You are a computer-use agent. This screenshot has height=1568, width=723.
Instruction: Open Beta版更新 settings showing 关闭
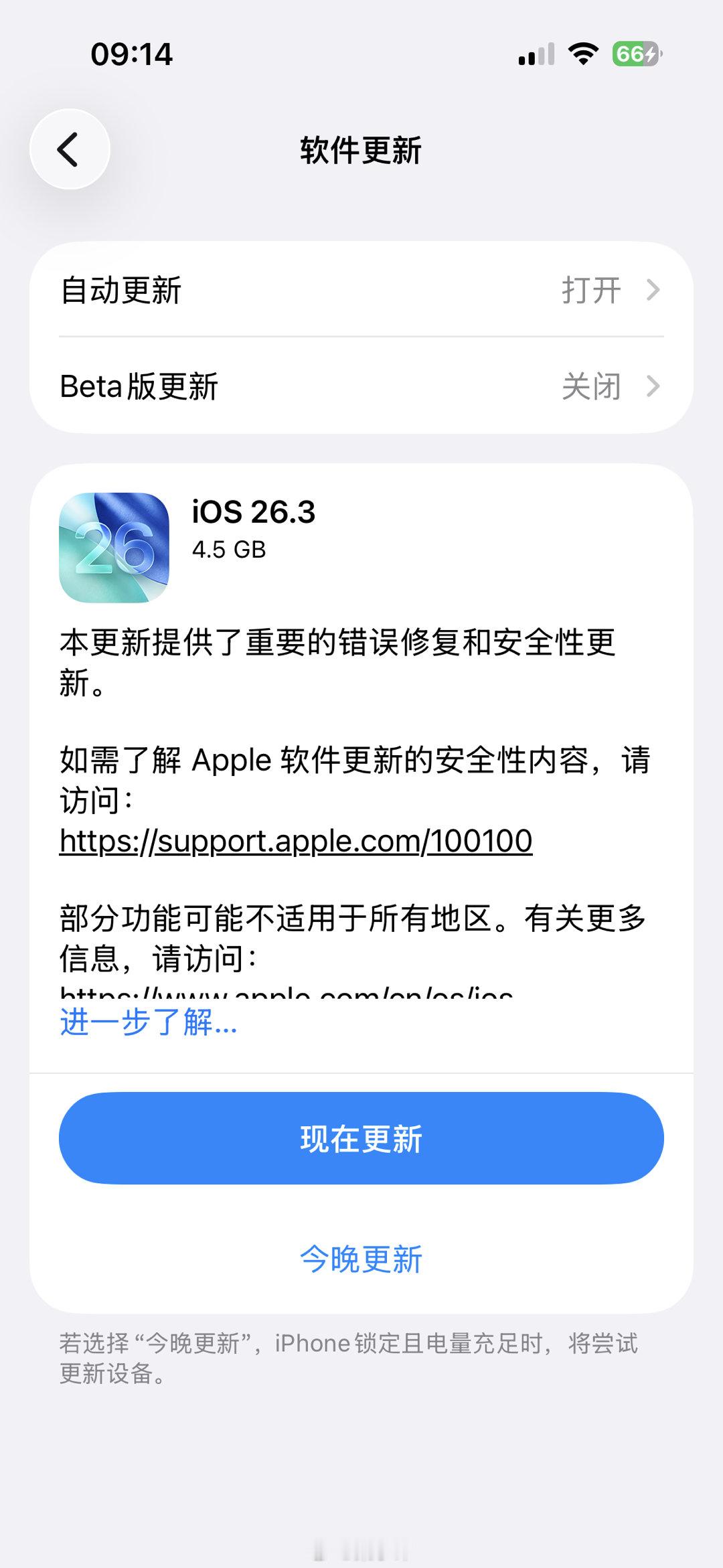[x=361, y=387]
